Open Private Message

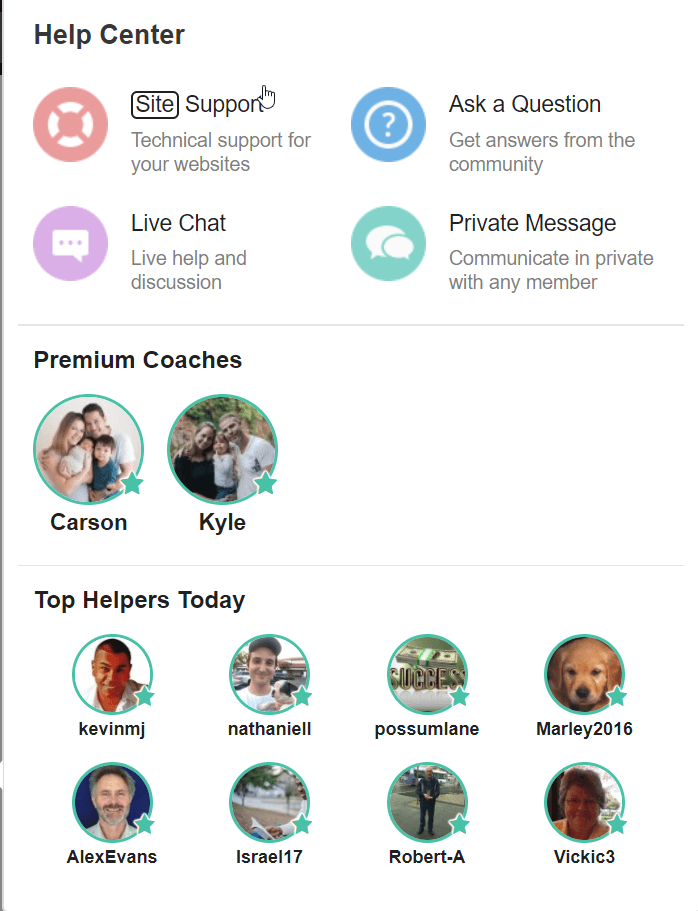(532, 223)
